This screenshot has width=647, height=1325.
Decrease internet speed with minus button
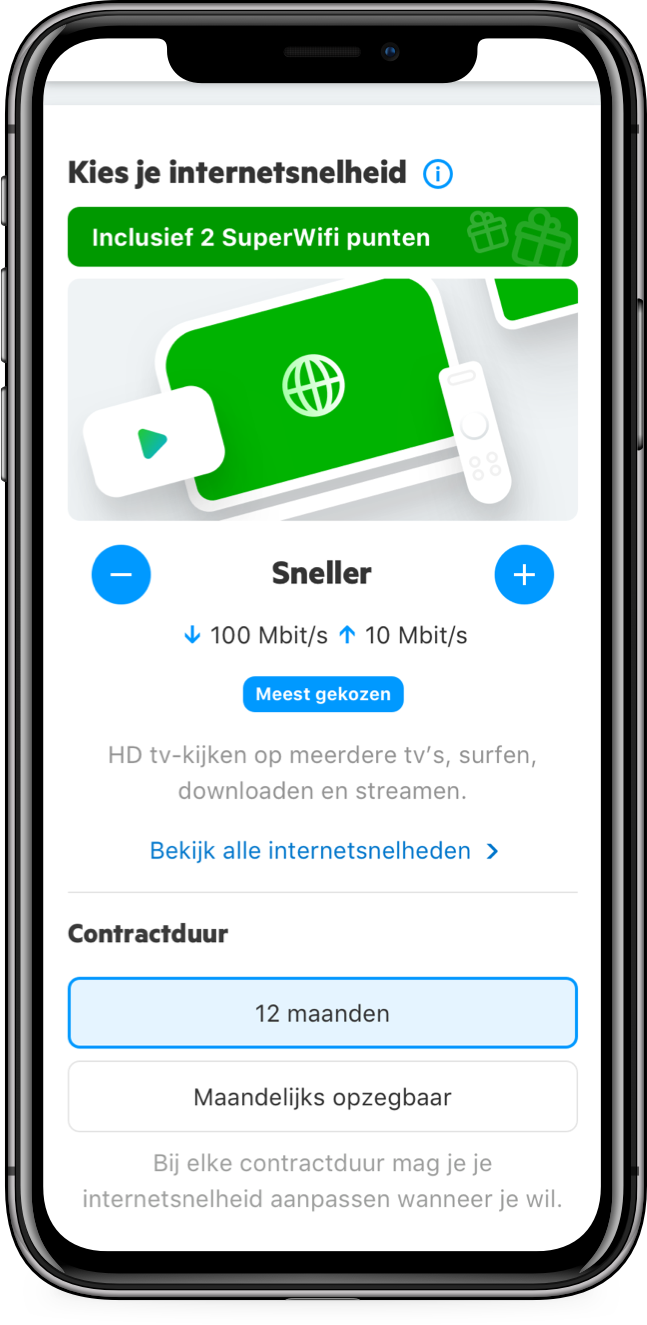tap(121, 575)
